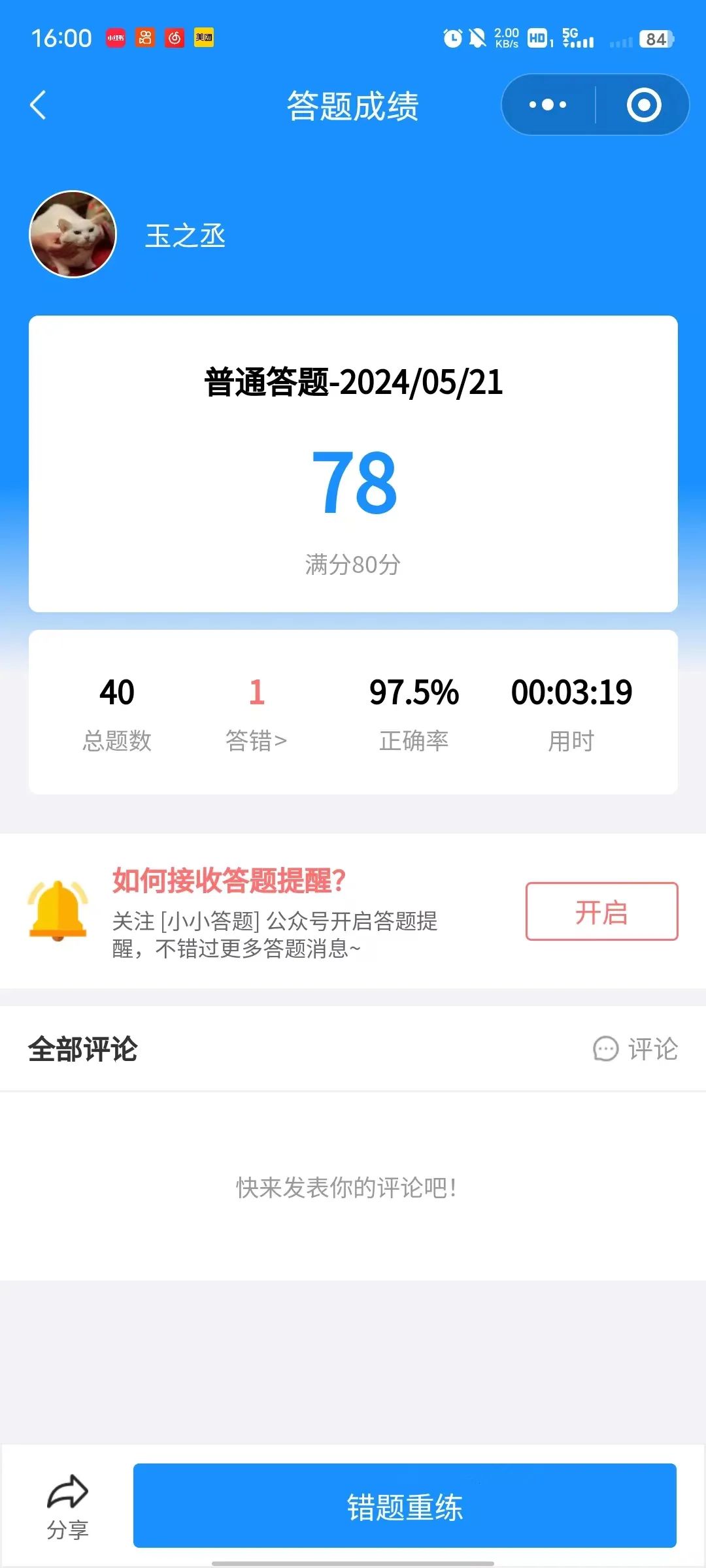
Task: Go back with the top-left arrow
Action: [x=38, y=105]
